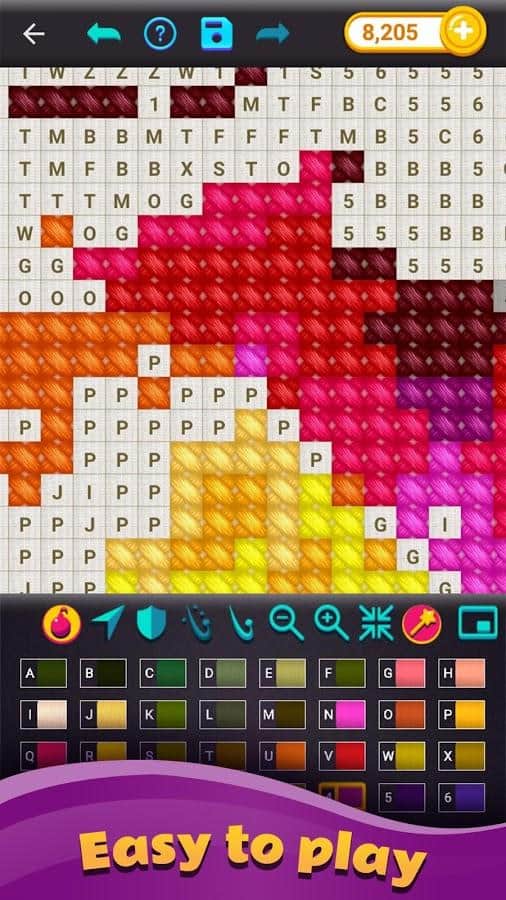This screenshot has height=900, width=506.
Task: Select color swatch 6
Action: 461,797
